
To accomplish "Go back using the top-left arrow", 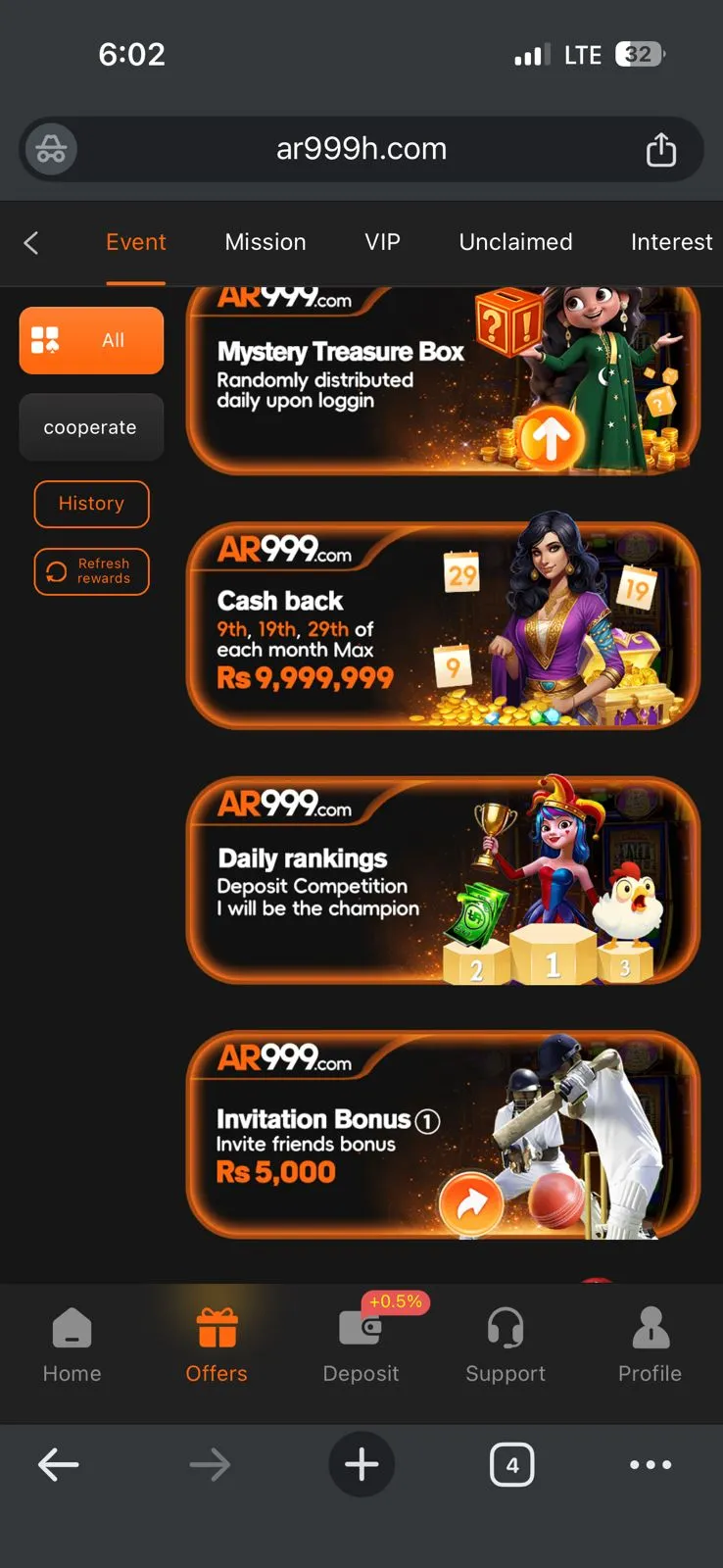I will click(x=31, y=242).
